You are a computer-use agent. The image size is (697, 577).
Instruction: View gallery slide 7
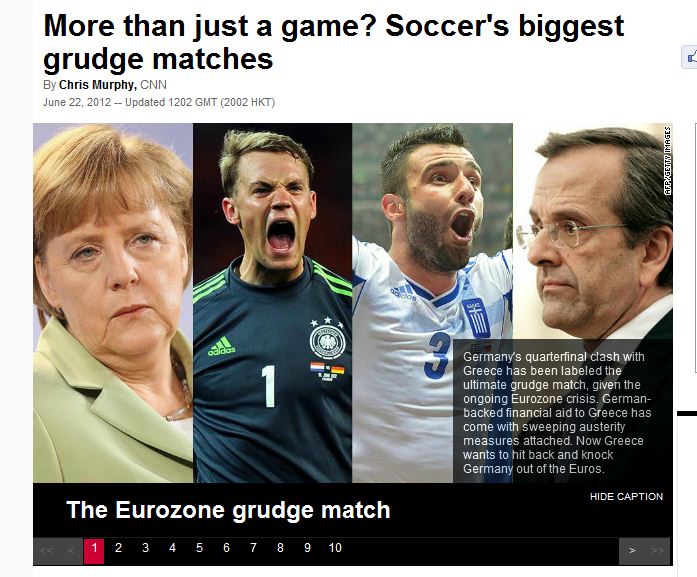[253, 548]
